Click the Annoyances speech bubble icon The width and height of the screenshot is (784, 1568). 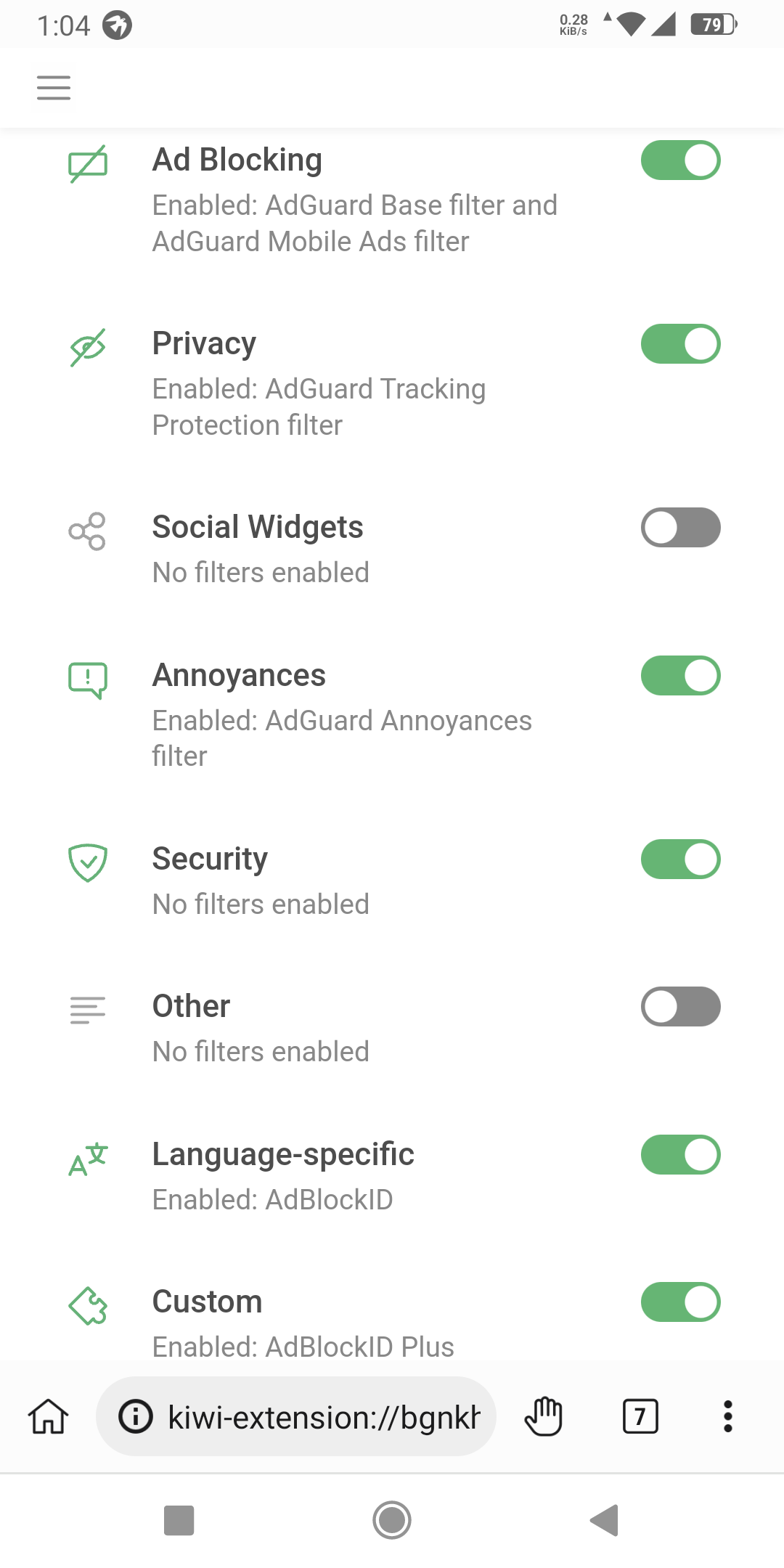pos(88,679)
